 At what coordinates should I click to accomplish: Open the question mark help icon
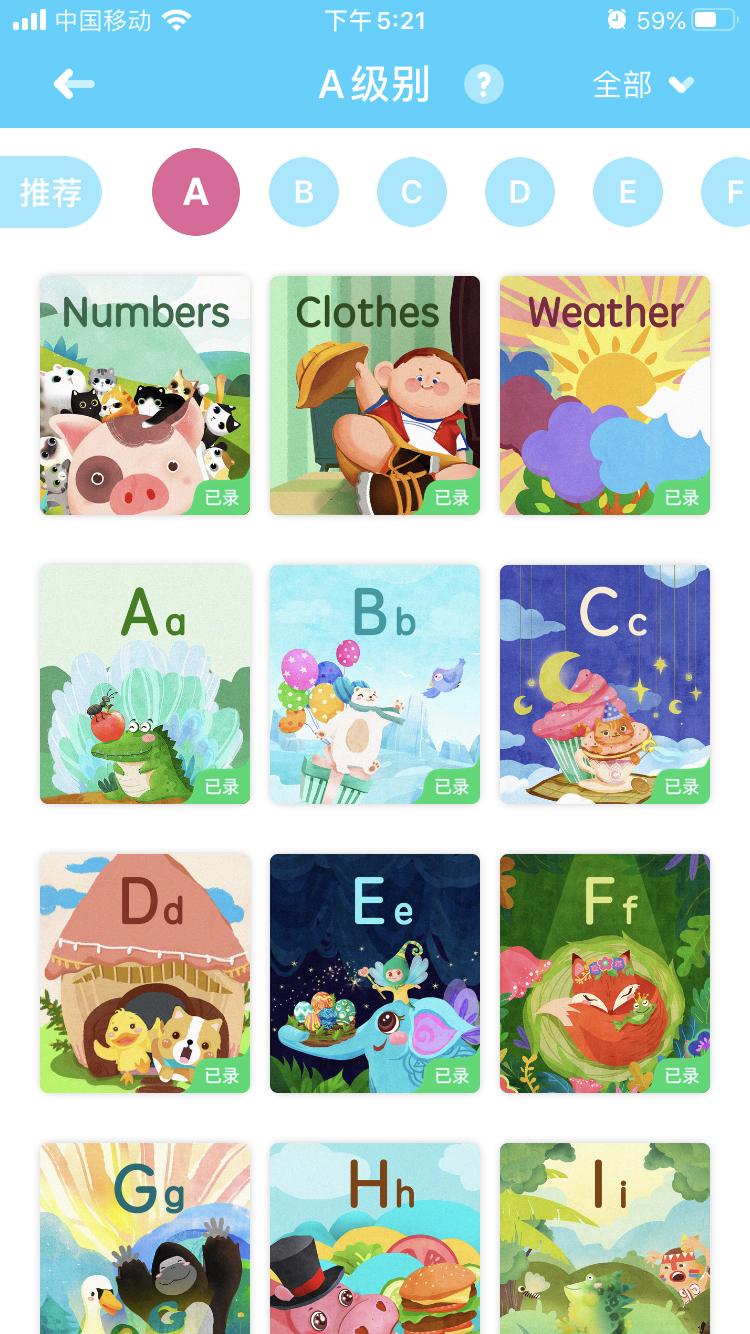[x=483, y=85]
